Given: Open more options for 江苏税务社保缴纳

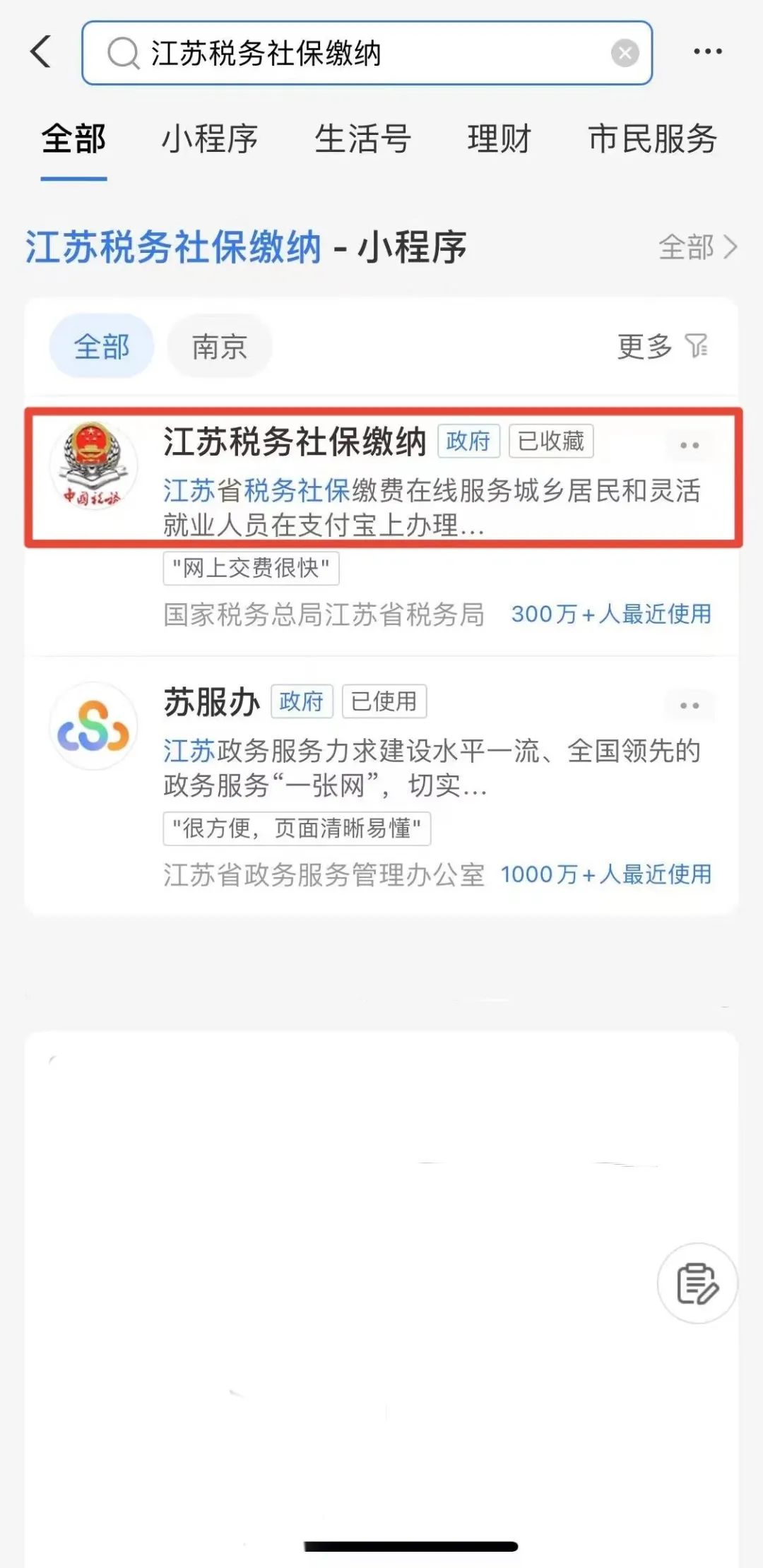Looking at the screenshot, I should point(689,446).
